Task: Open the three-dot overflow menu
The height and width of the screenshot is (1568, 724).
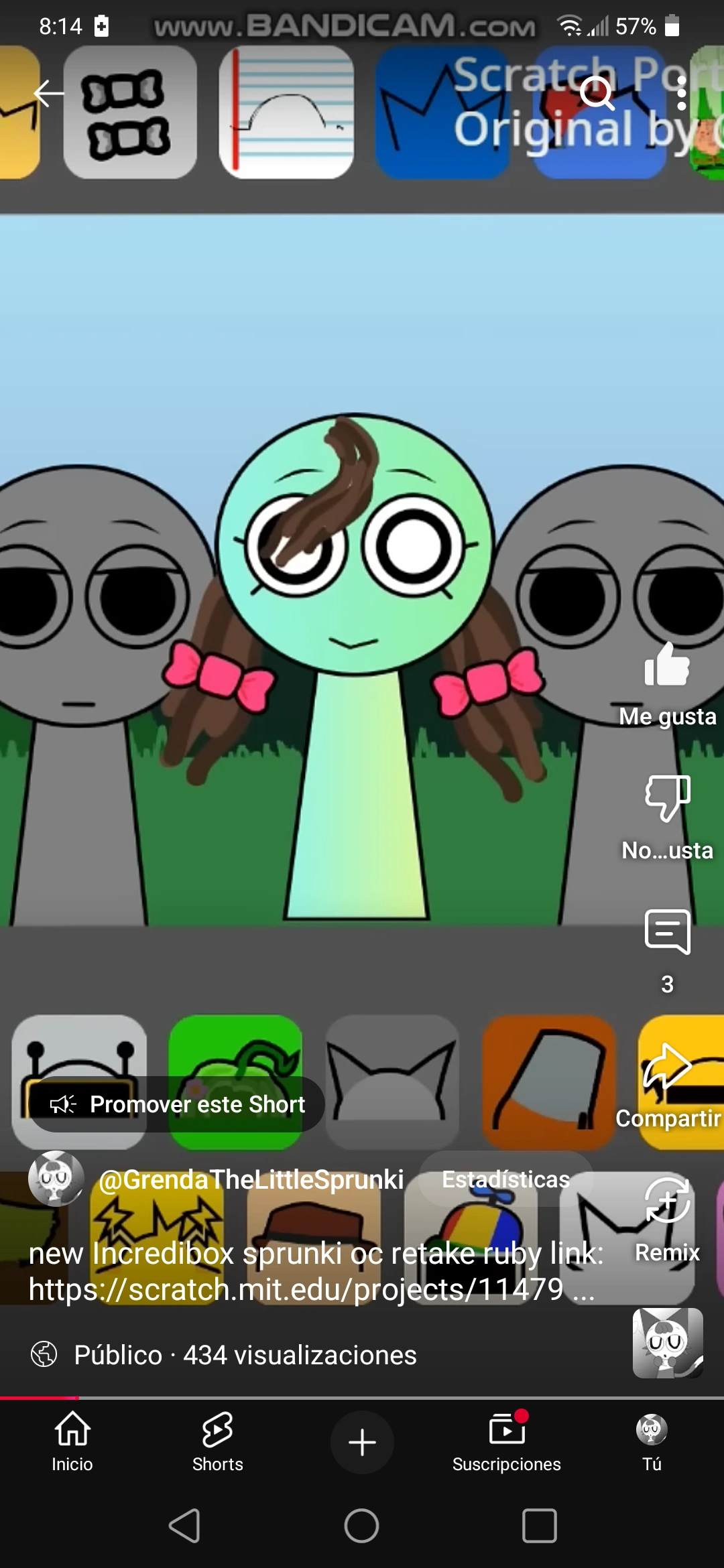Action: (681, 93)
